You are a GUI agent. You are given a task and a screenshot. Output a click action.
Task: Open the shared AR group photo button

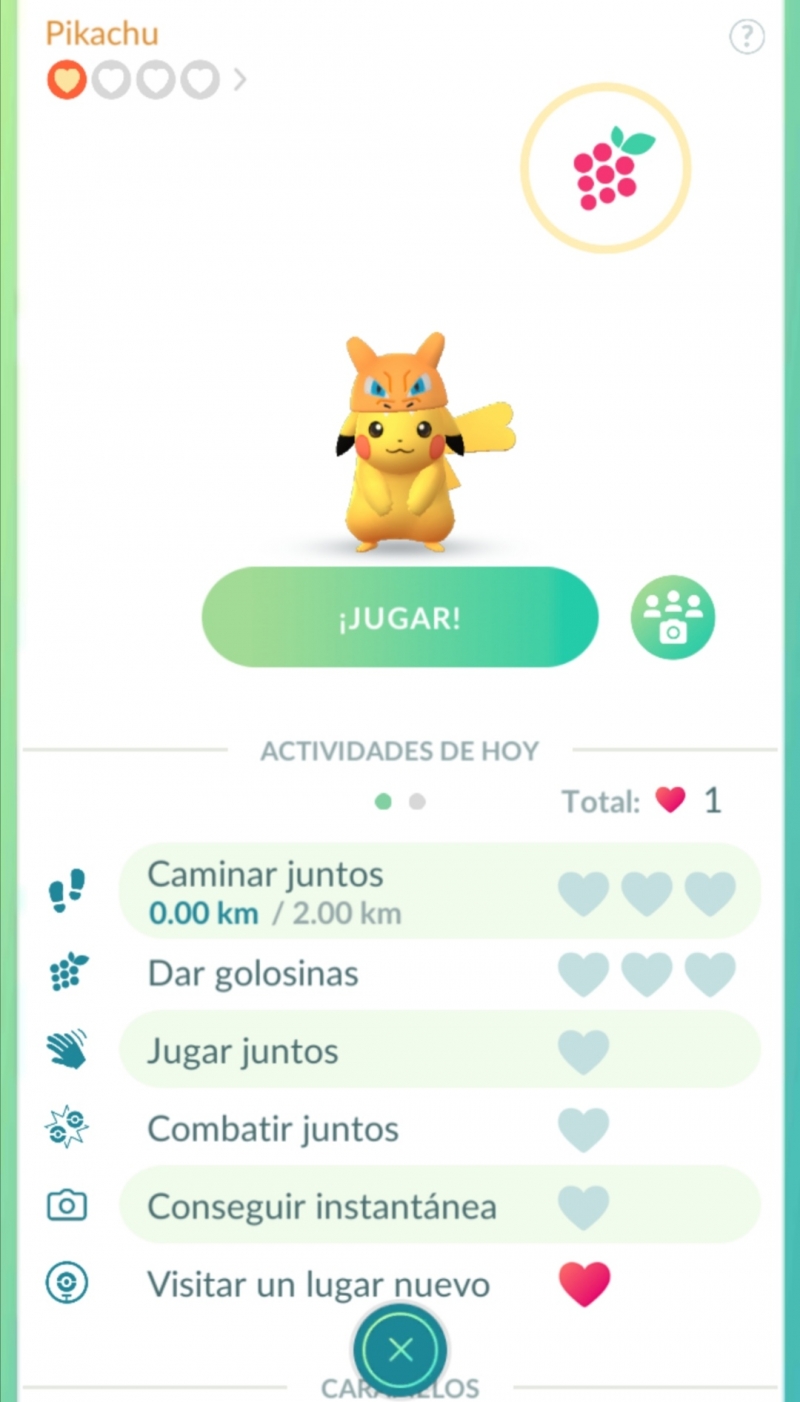tap(673, 617)
